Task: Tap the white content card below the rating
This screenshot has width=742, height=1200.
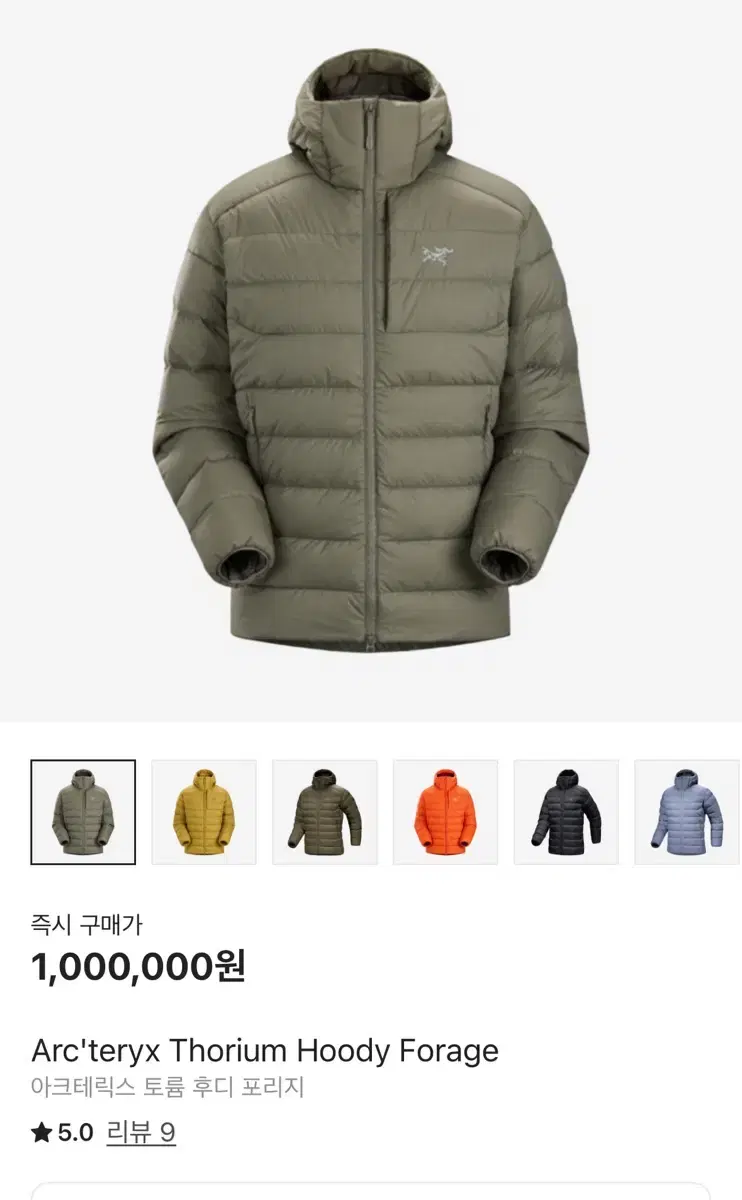Action: pyautogui.click(x=371, y=1190)
